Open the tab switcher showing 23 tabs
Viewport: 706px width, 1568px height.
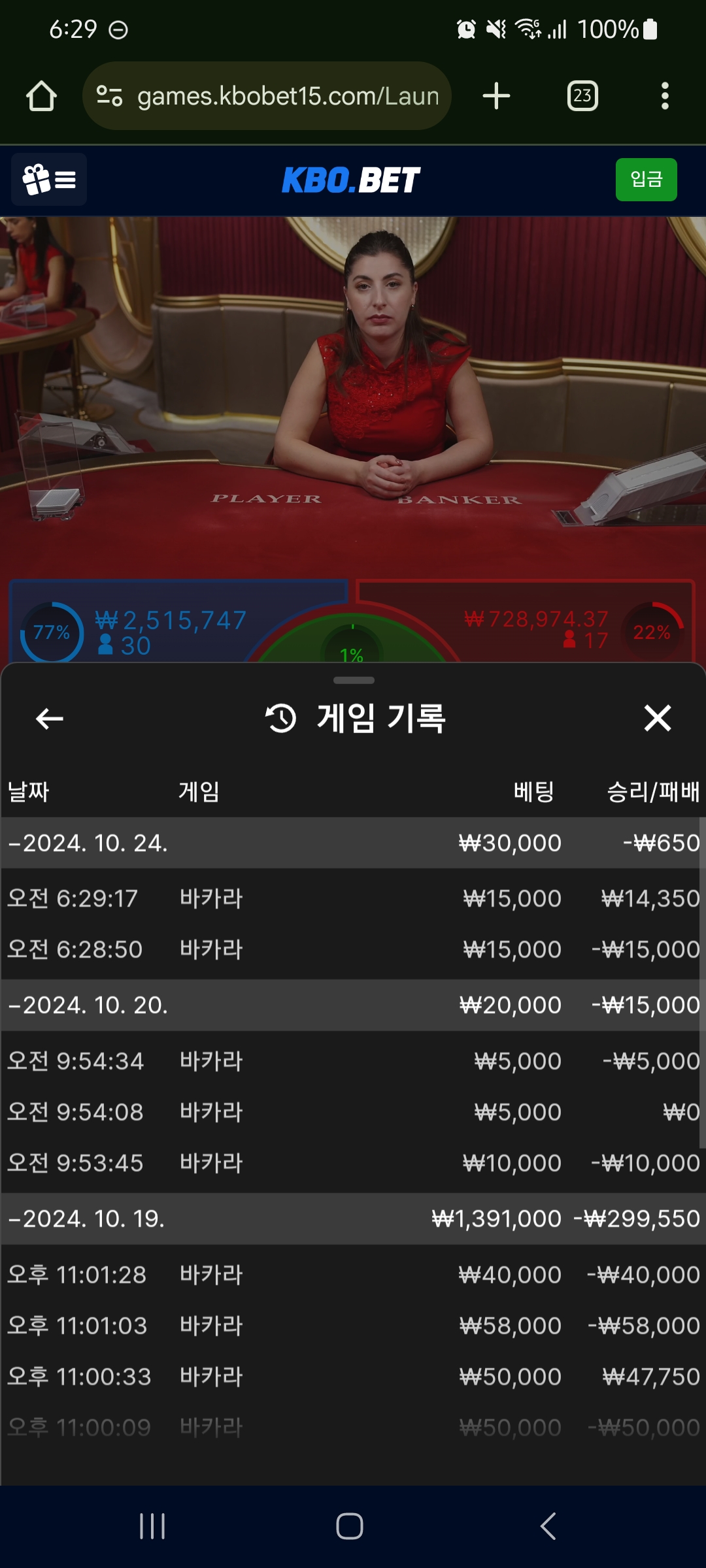[582, 96]
